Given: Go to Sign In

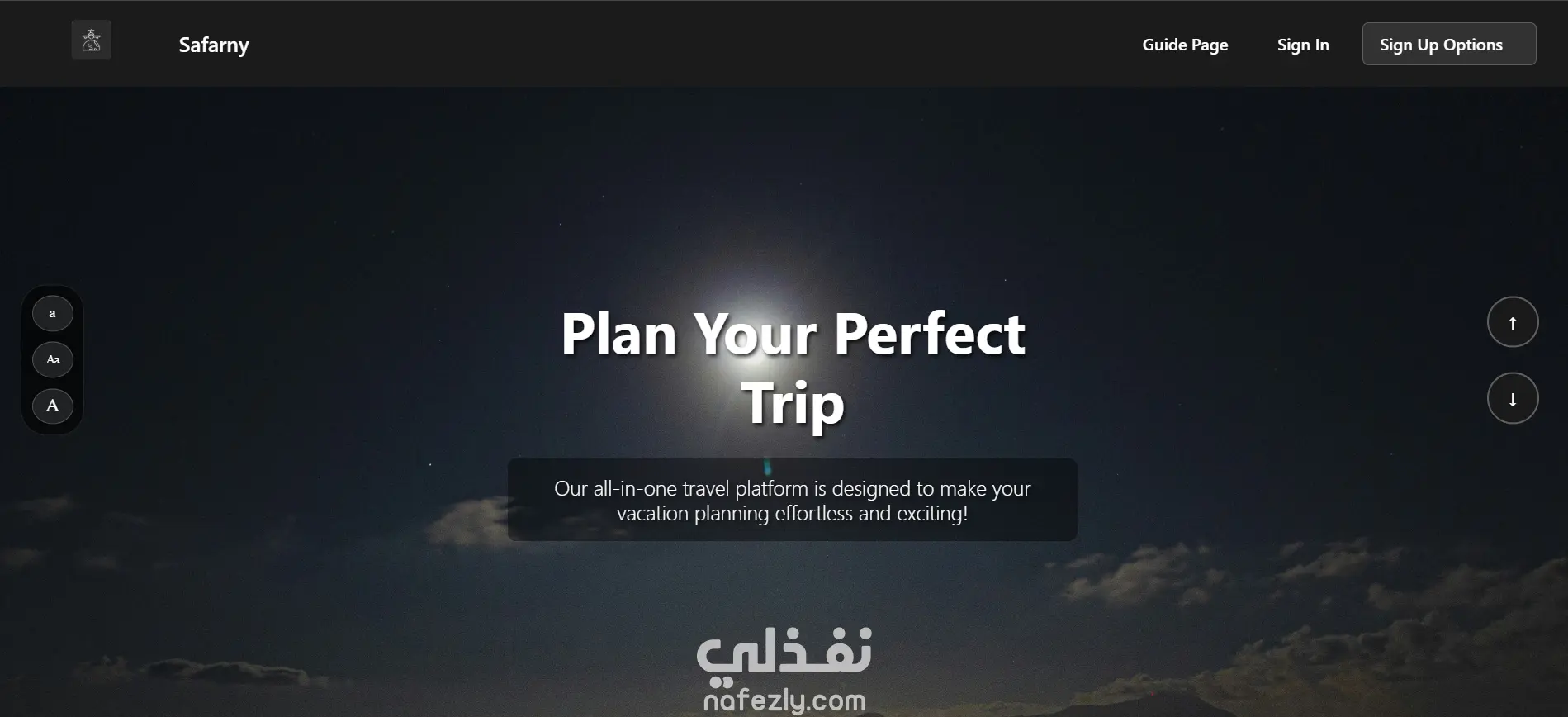Looking at the screenshot, I should (x=1303, y=45).
